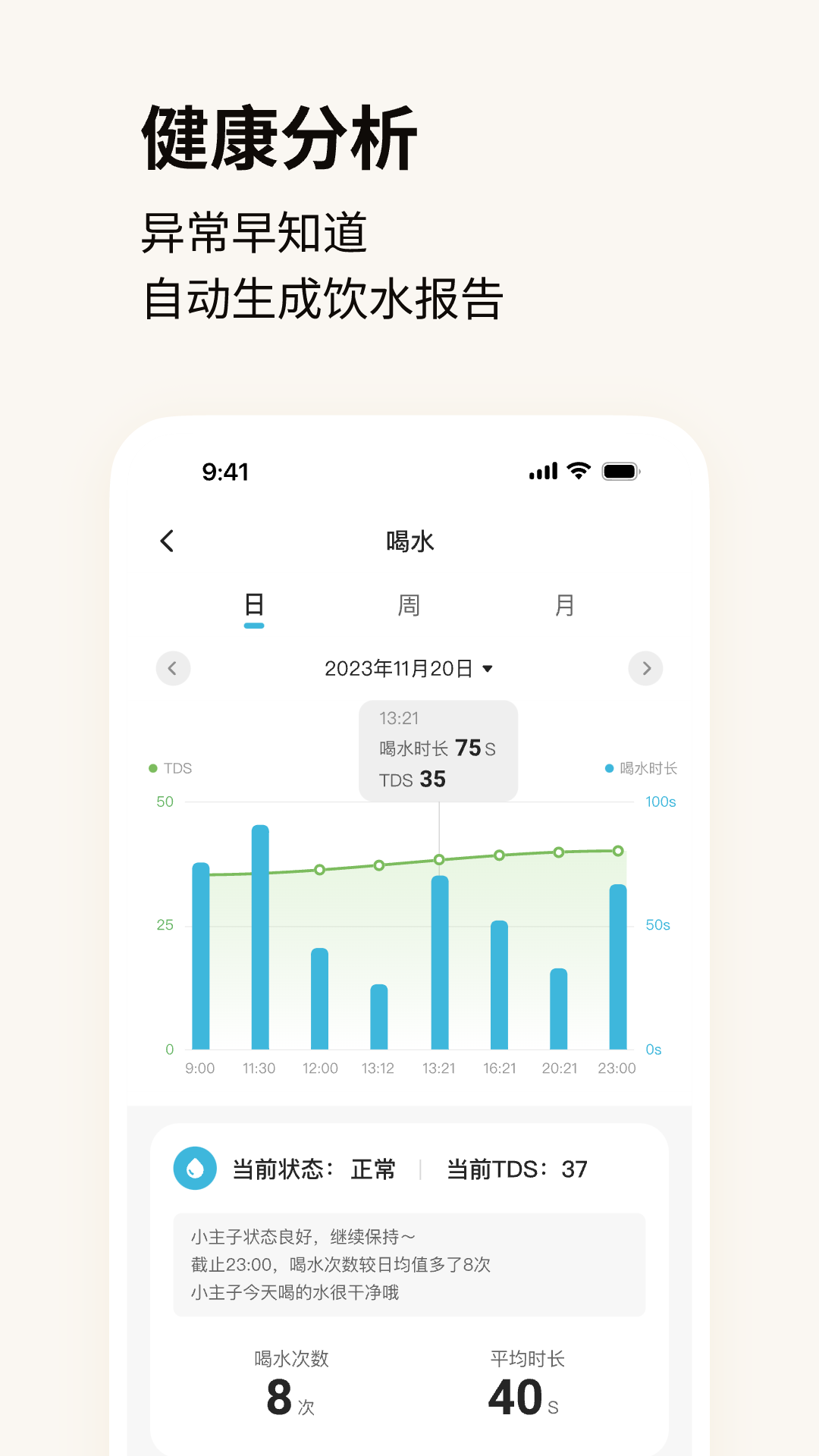
Task: Switch to the 周 tab
Action: point(409,605)
